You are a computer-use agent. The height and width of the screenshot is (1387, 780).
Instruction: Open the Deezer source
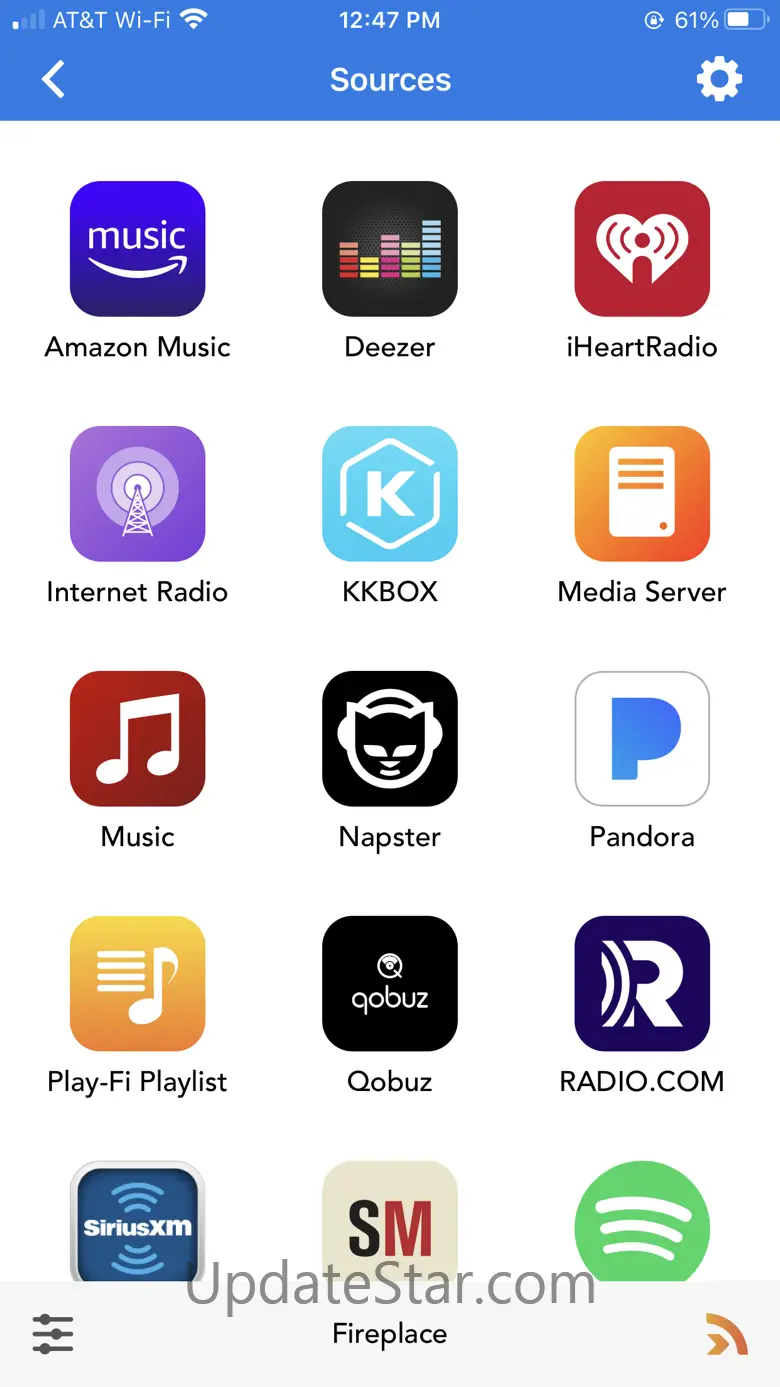390,249
